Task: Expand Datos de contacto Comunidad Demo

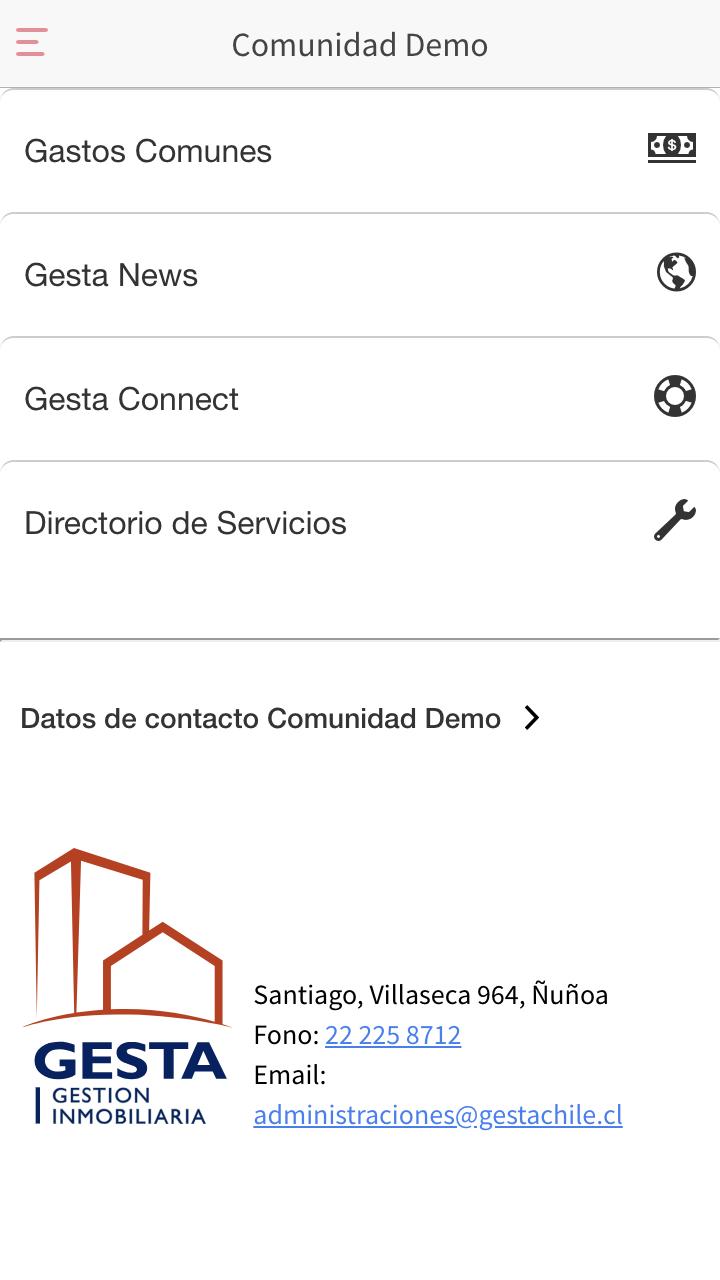Action: click(x=281, y=718)
